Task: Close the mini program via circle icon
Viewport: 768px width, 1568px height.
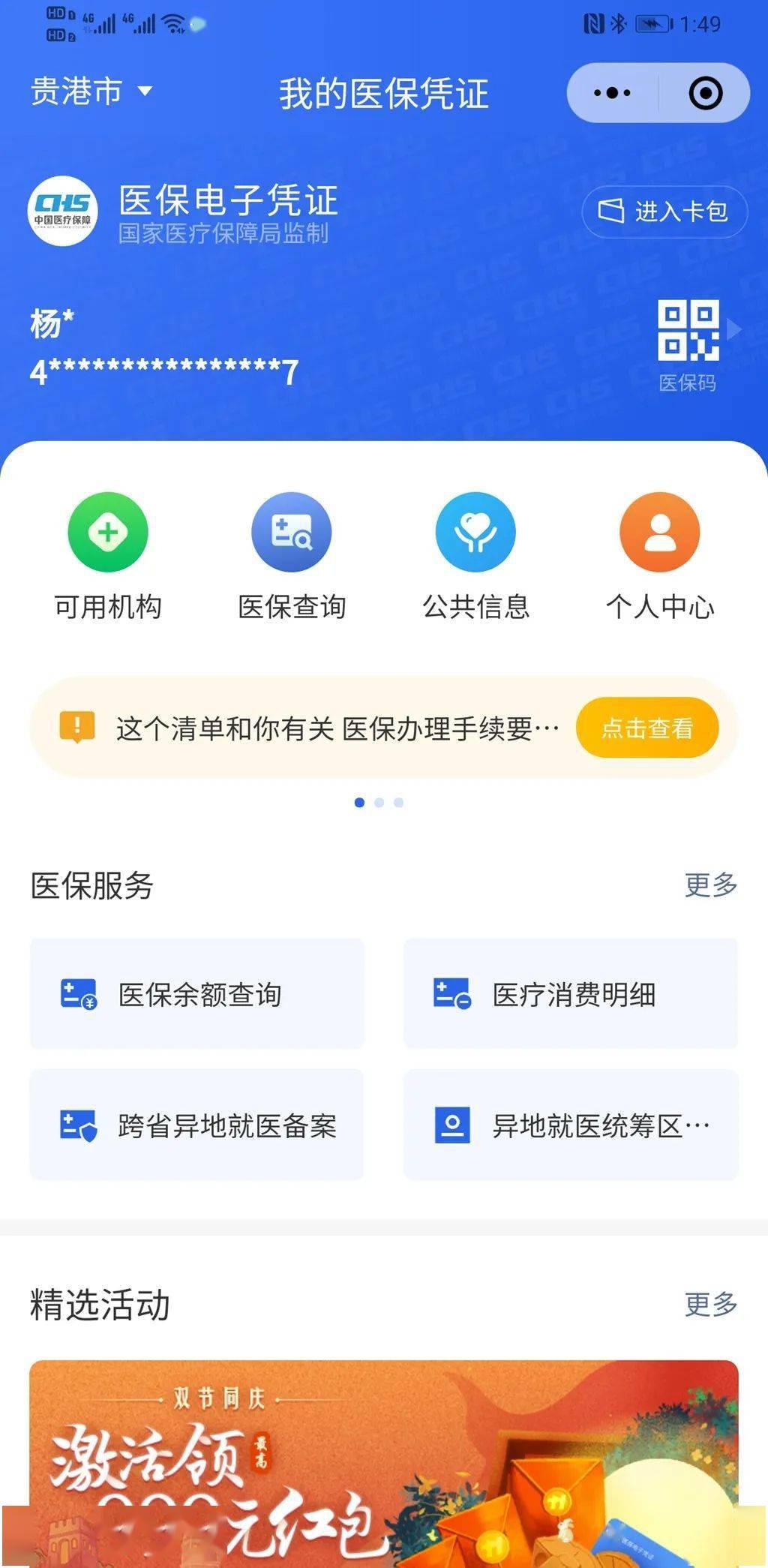Action: click(x=705, y=93)
